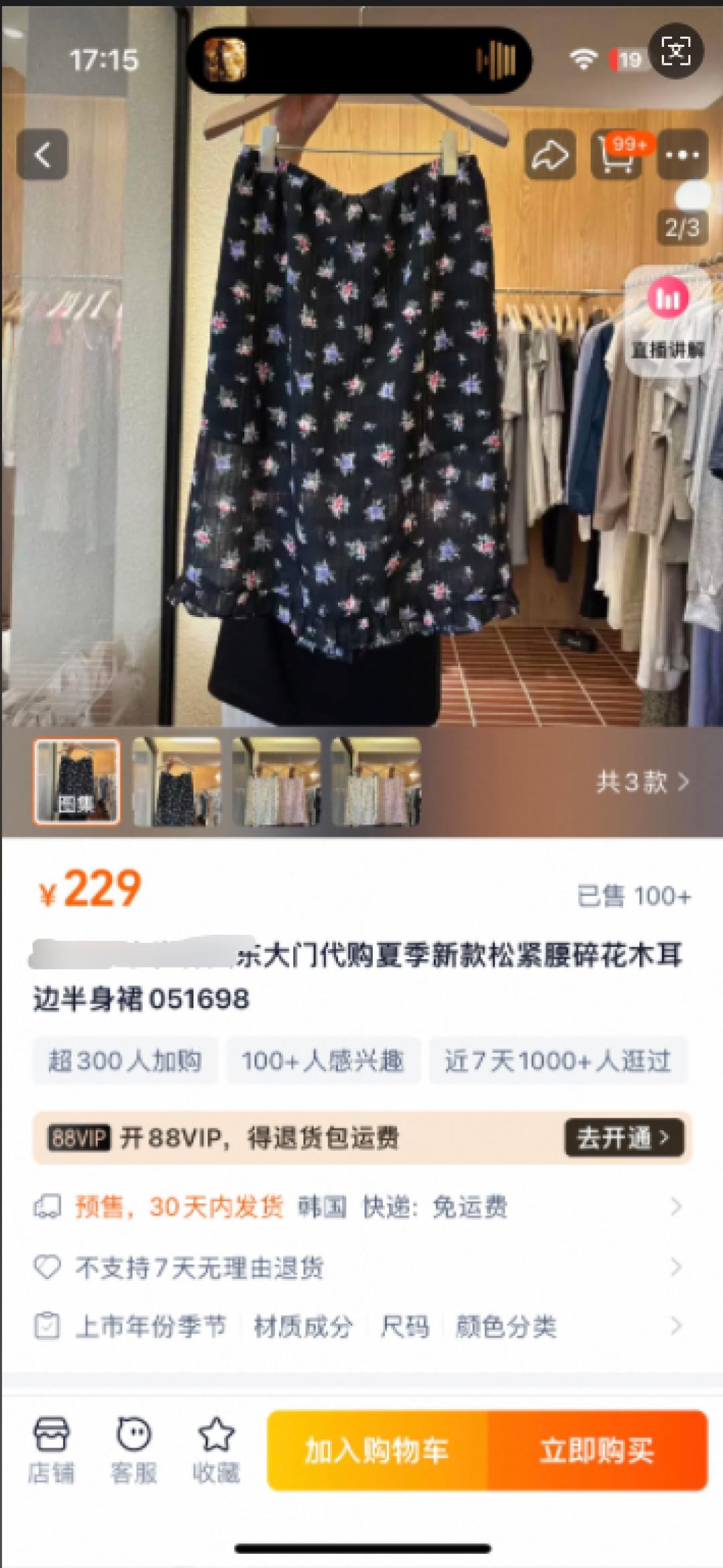Open the more options (...) menu icon

pos(681,155)
